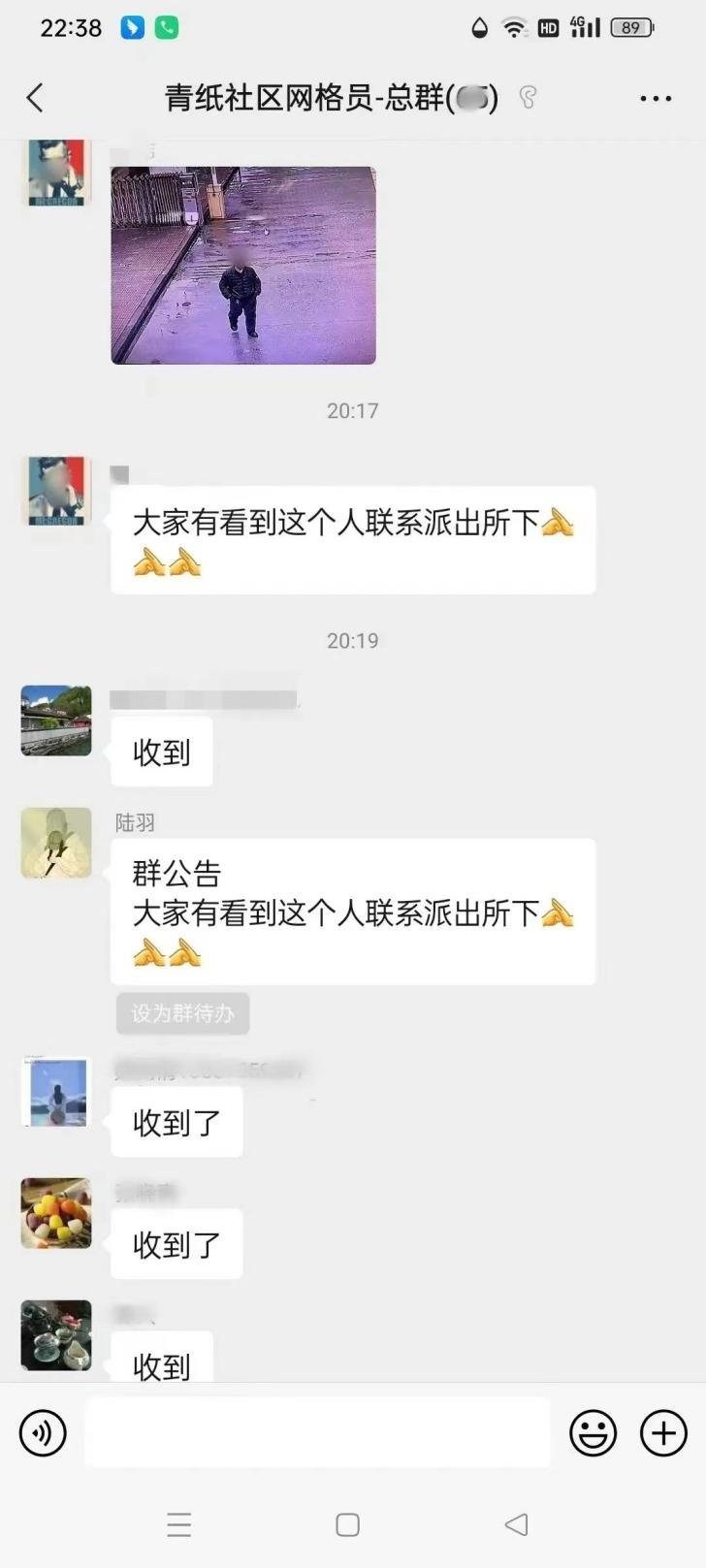Open the system recent apps menu
The height and width of the screenshot is (1568, 706).
coord(179,1524)
